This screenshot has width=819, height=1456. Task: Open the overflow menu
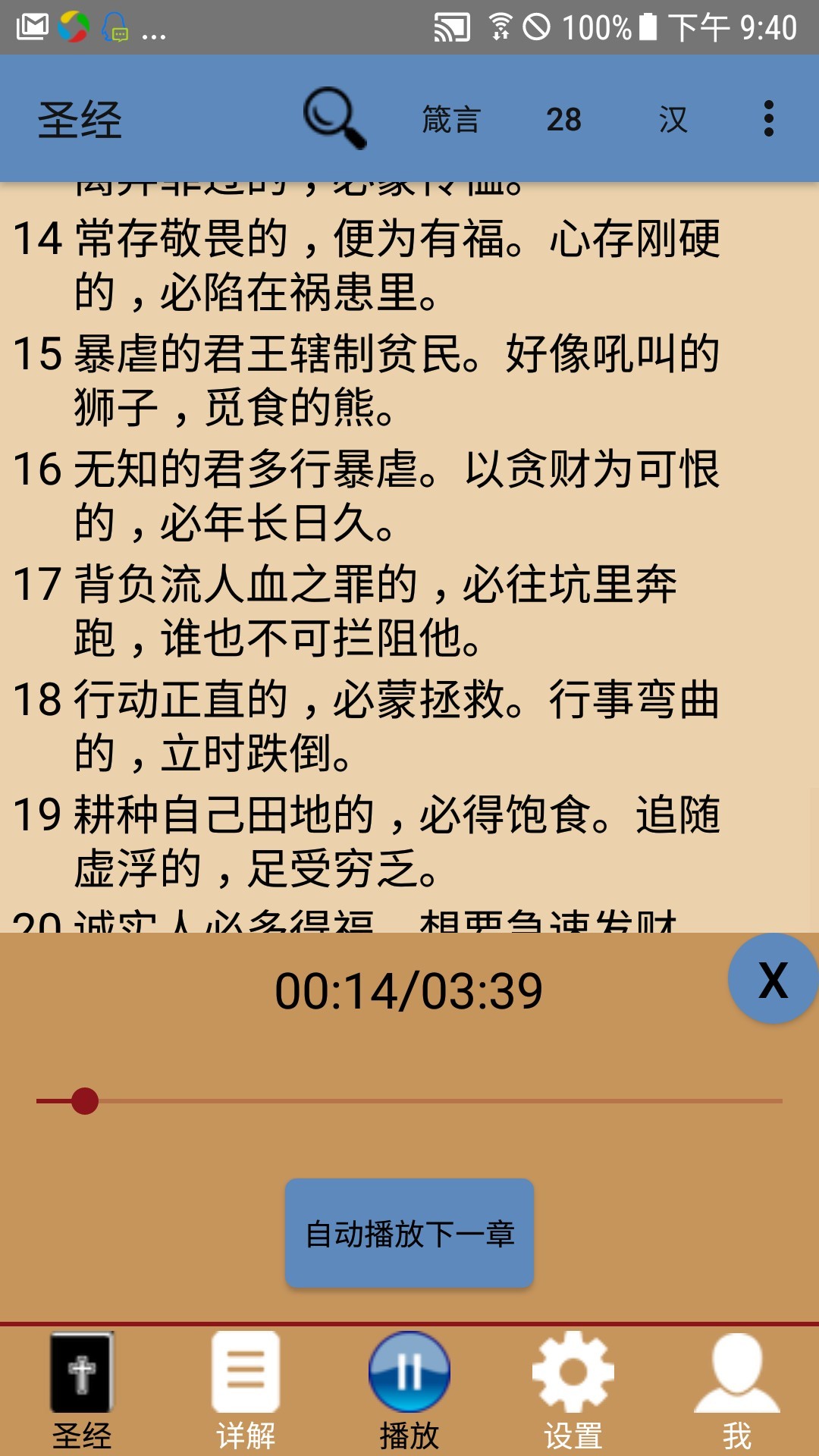pos(768,119)
